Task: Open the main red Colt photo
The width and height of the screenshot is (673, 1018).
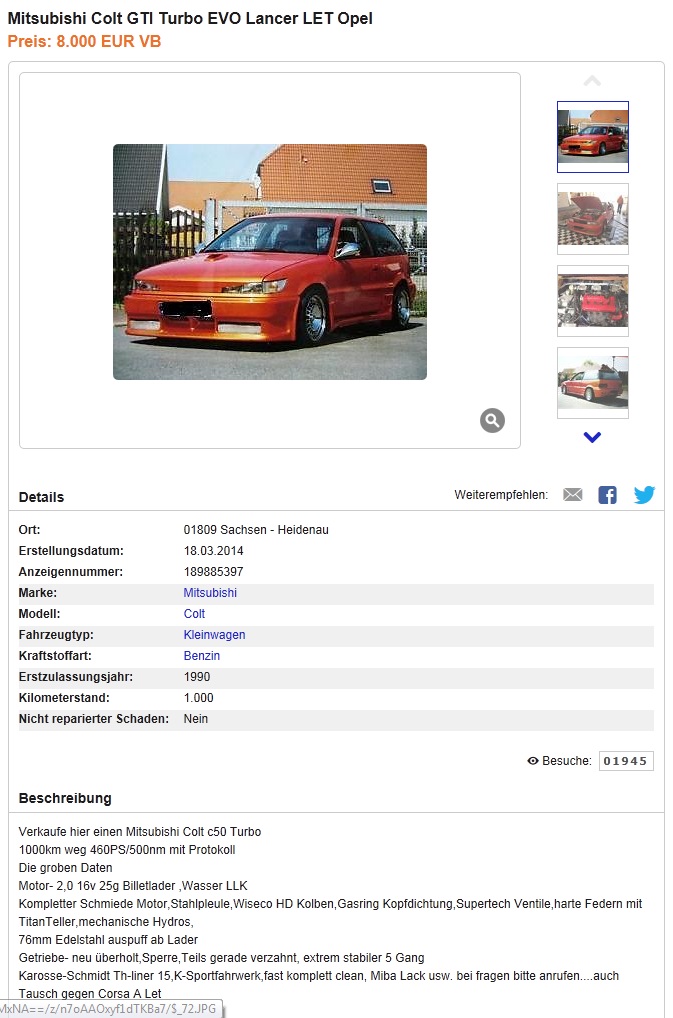Action: pyautogui.click(x=270, y=262)
